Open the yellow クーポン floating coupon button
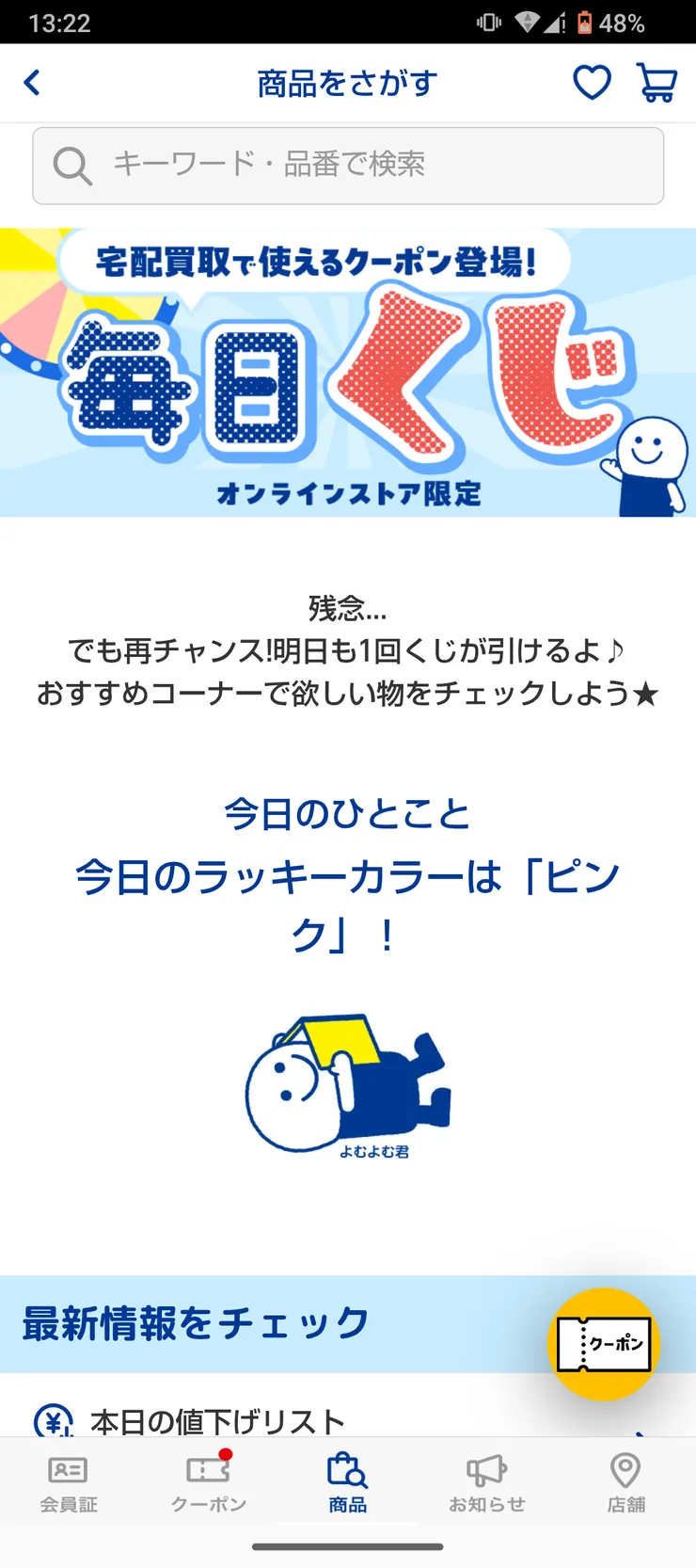The width and height of the screenshot is (696, 1568). (x=605, y=1345)
